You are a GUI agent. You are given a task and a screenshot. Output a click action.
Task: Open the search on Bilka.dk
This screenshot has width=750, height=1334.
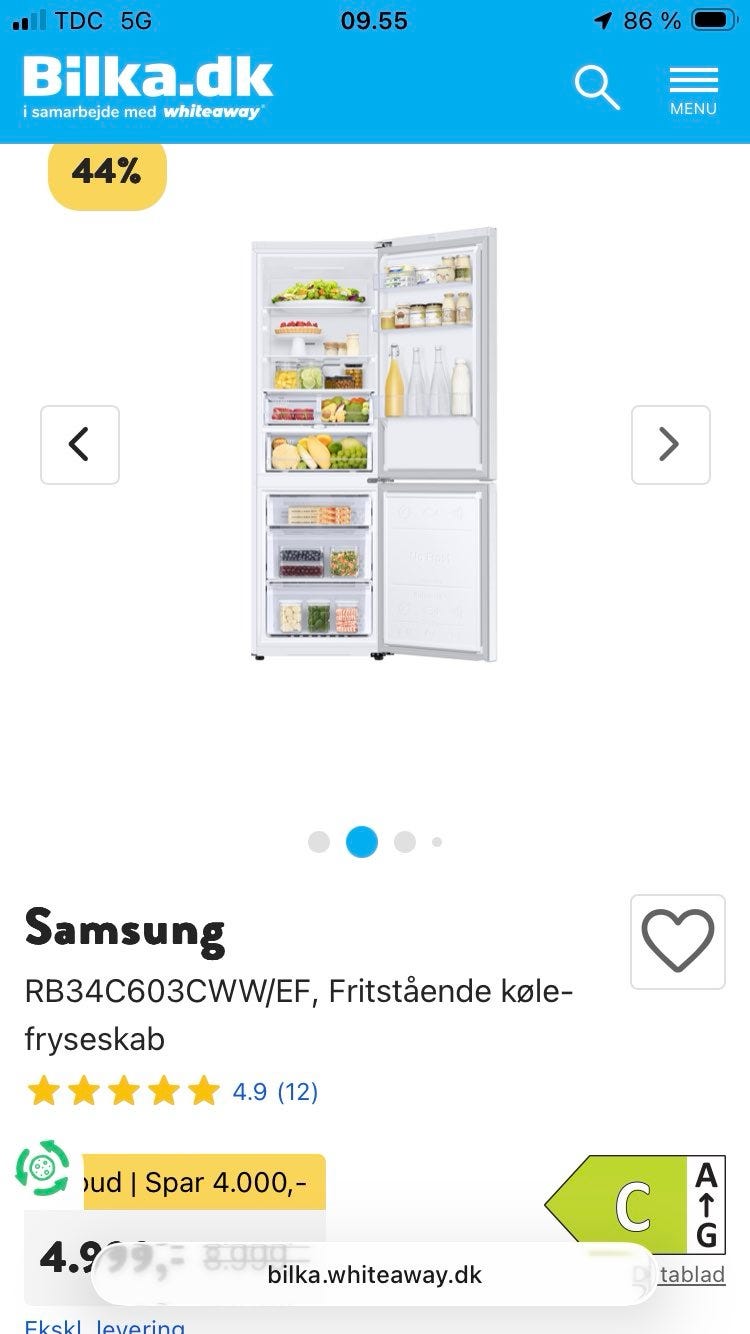(x=597, y=88)
